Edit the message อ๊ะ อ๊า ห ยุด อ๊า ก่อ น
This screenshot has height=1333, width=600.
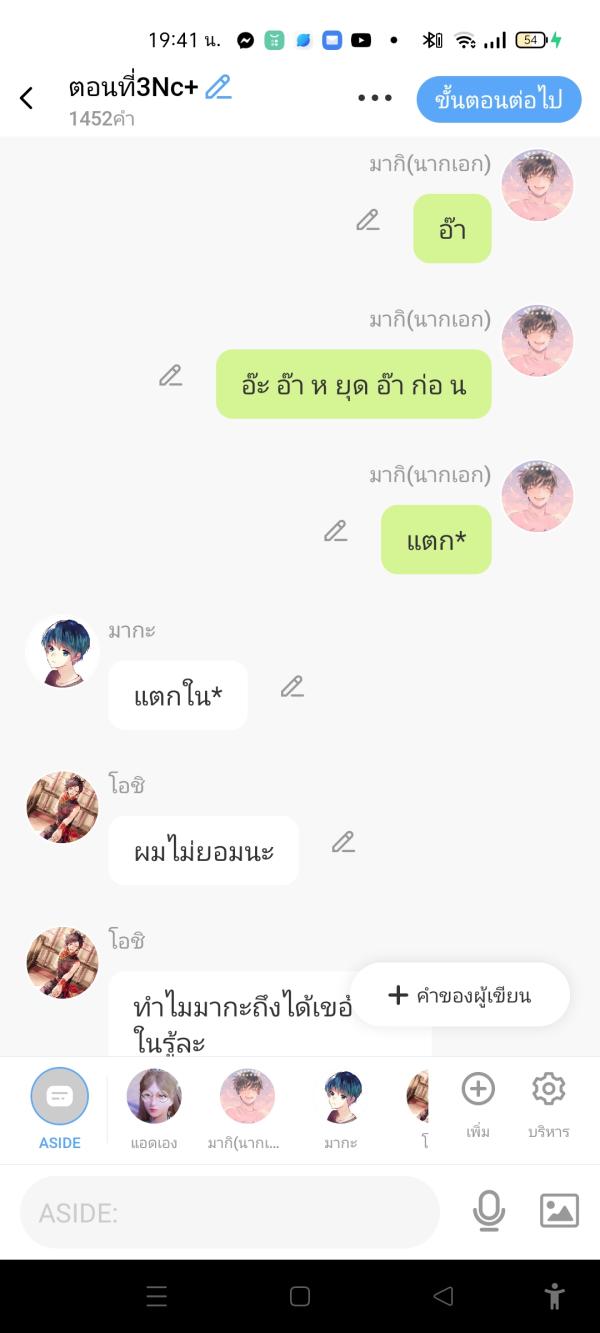coord(171,376)
